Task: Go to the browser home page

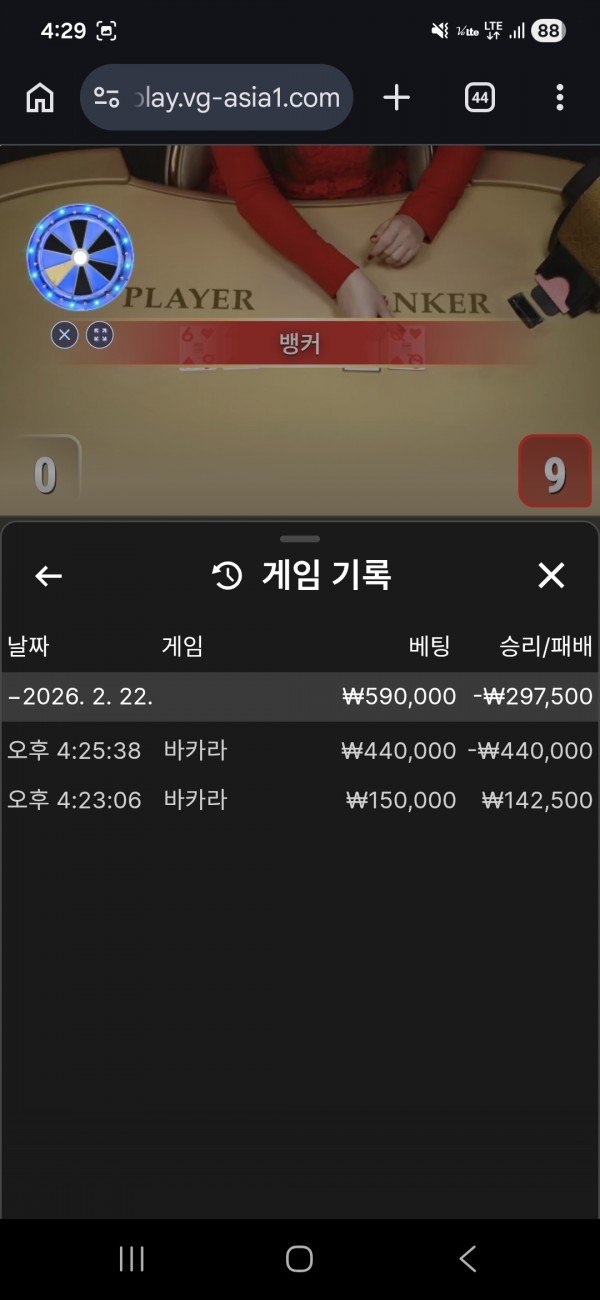Action: pyautogui.click(x=40, y=97)
